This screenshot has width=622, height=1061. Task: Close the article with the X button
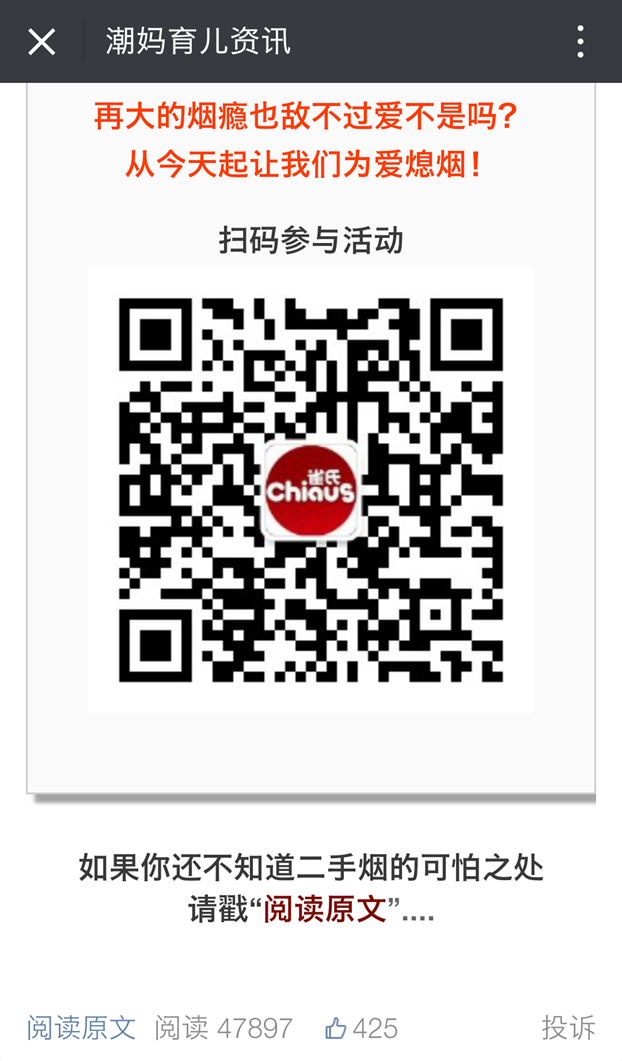pos(41,42)
